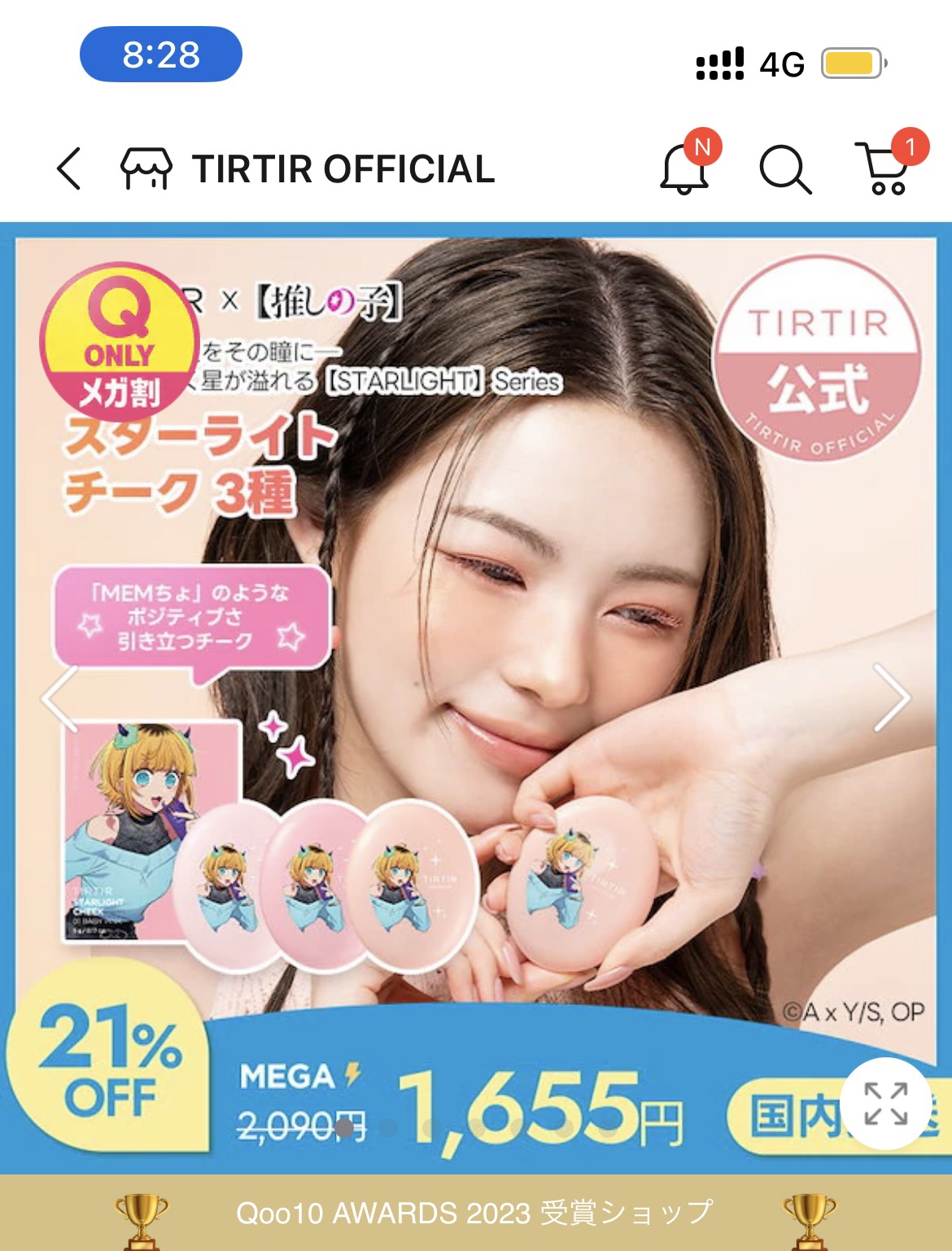Show the next banner with right arrow
This screenshot has height=1251, width=952.
click(x=891, y=698)
